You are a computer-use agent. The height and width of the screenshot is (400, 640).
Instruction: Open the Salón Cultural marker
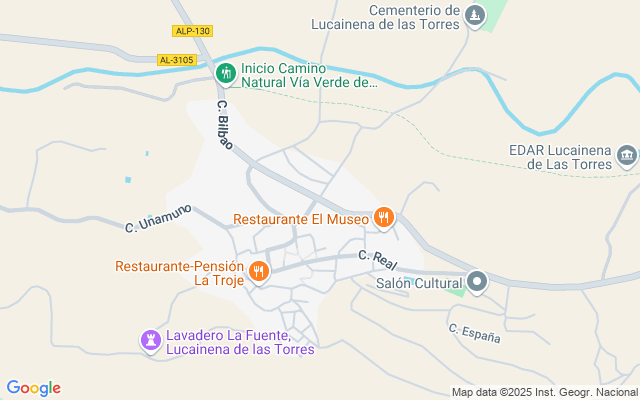point(477,282)
